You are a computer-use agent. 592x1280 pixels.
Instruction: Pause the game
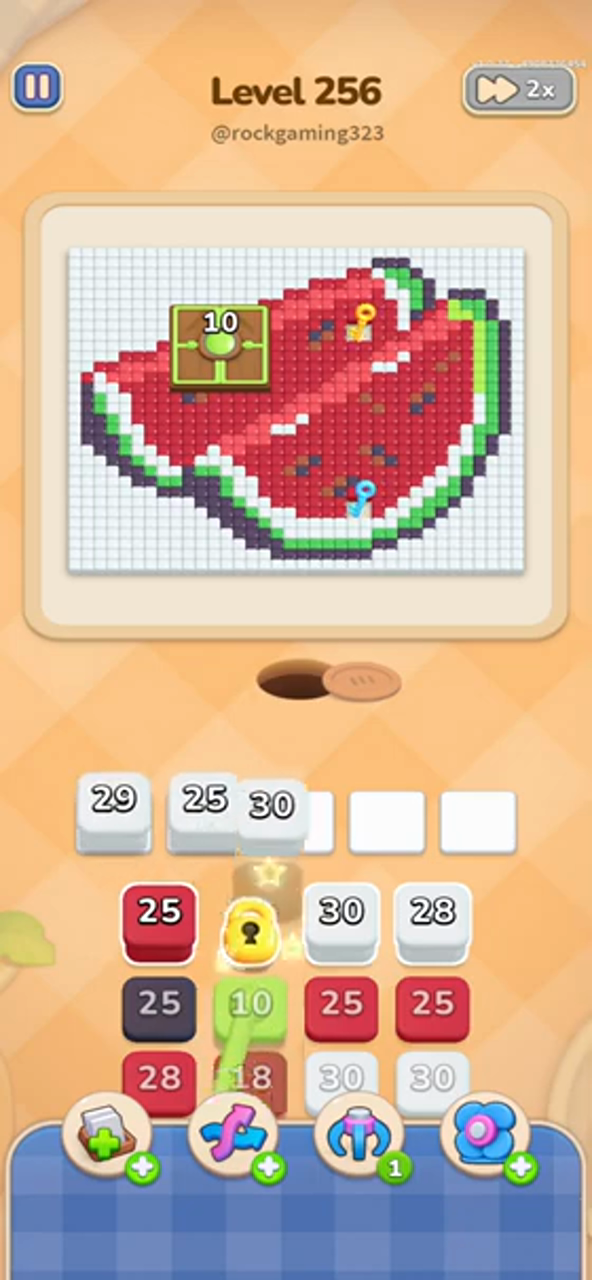point(37,88)
